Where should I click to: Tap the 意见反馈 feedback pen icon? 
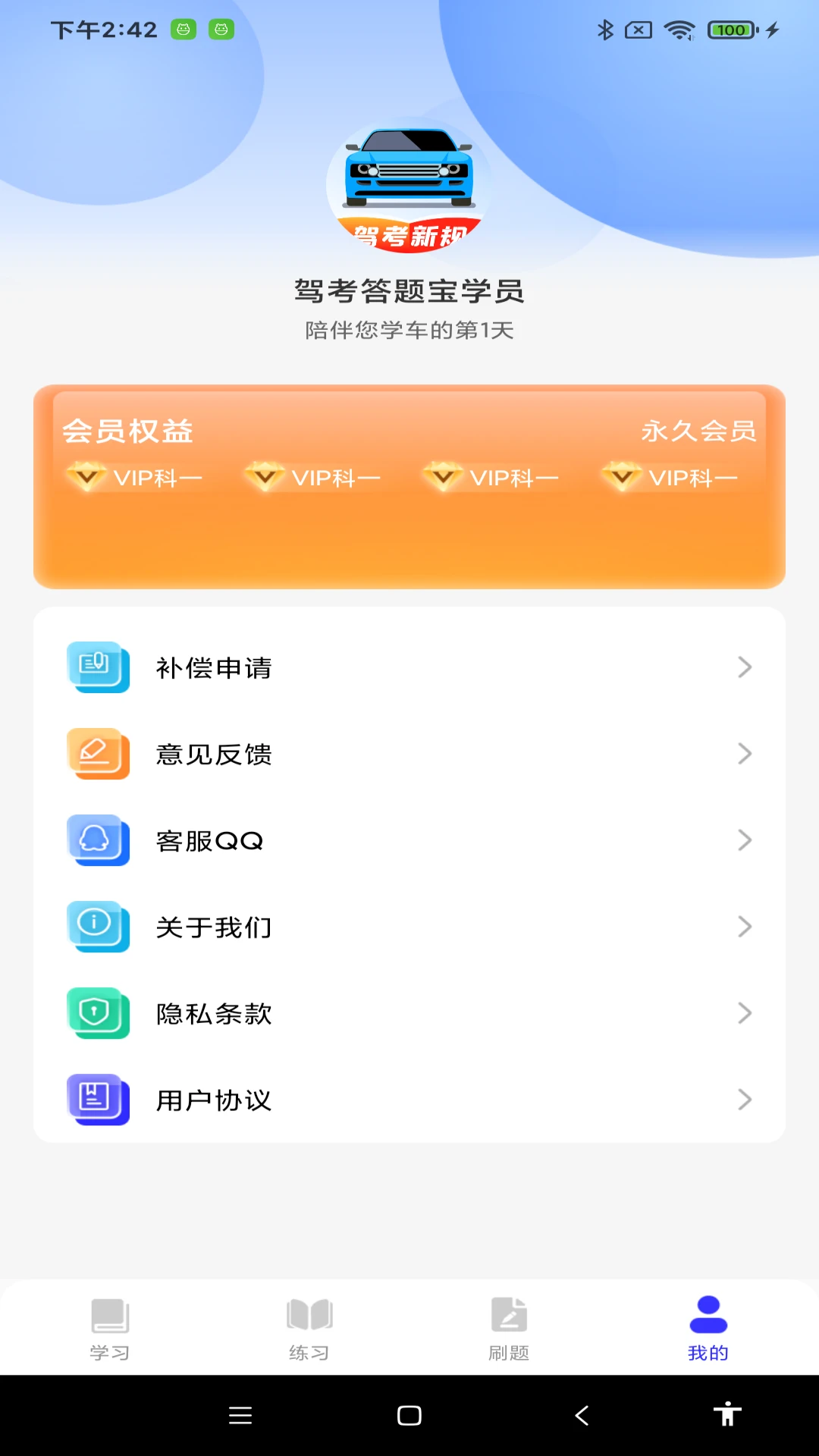click(x=98, y=755)
